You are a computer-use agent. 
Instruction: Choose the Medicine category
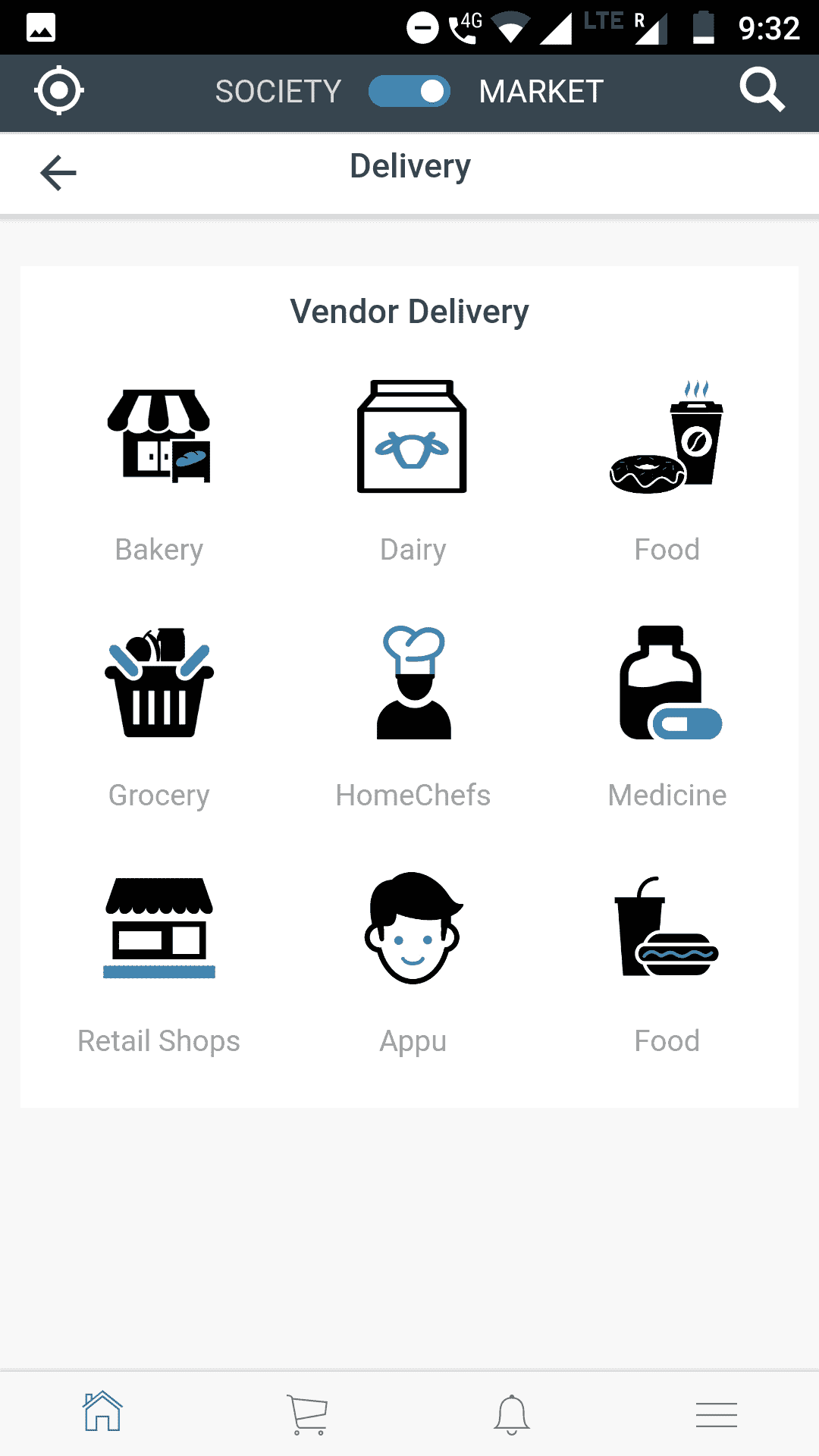coord(667,717)
